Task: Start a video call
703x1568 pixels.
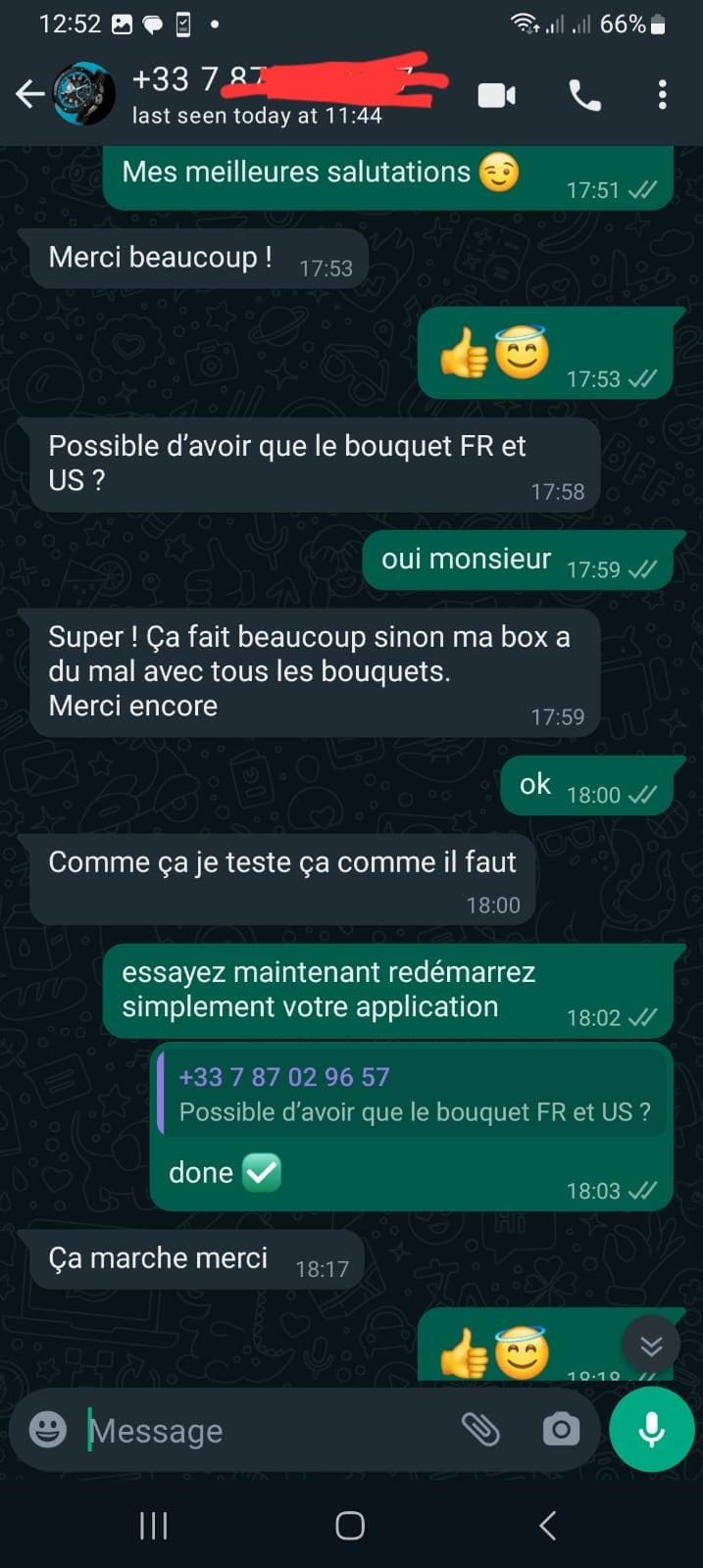Action: [497, 95]
